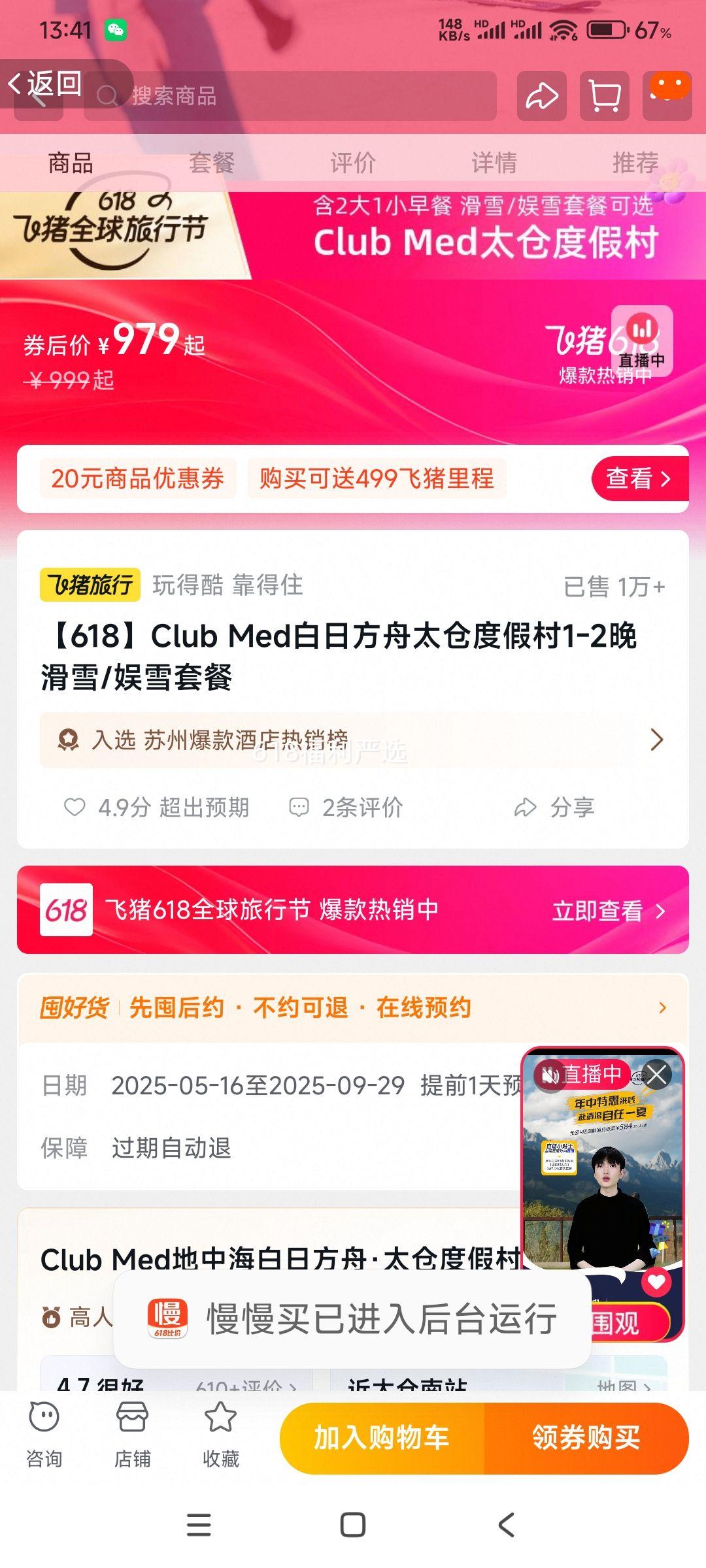Tap 立即查看 on the 飞猪618 banner
Image resolution: width=706 pixels, height=1568 pixels.
click(x=608, y=911)
